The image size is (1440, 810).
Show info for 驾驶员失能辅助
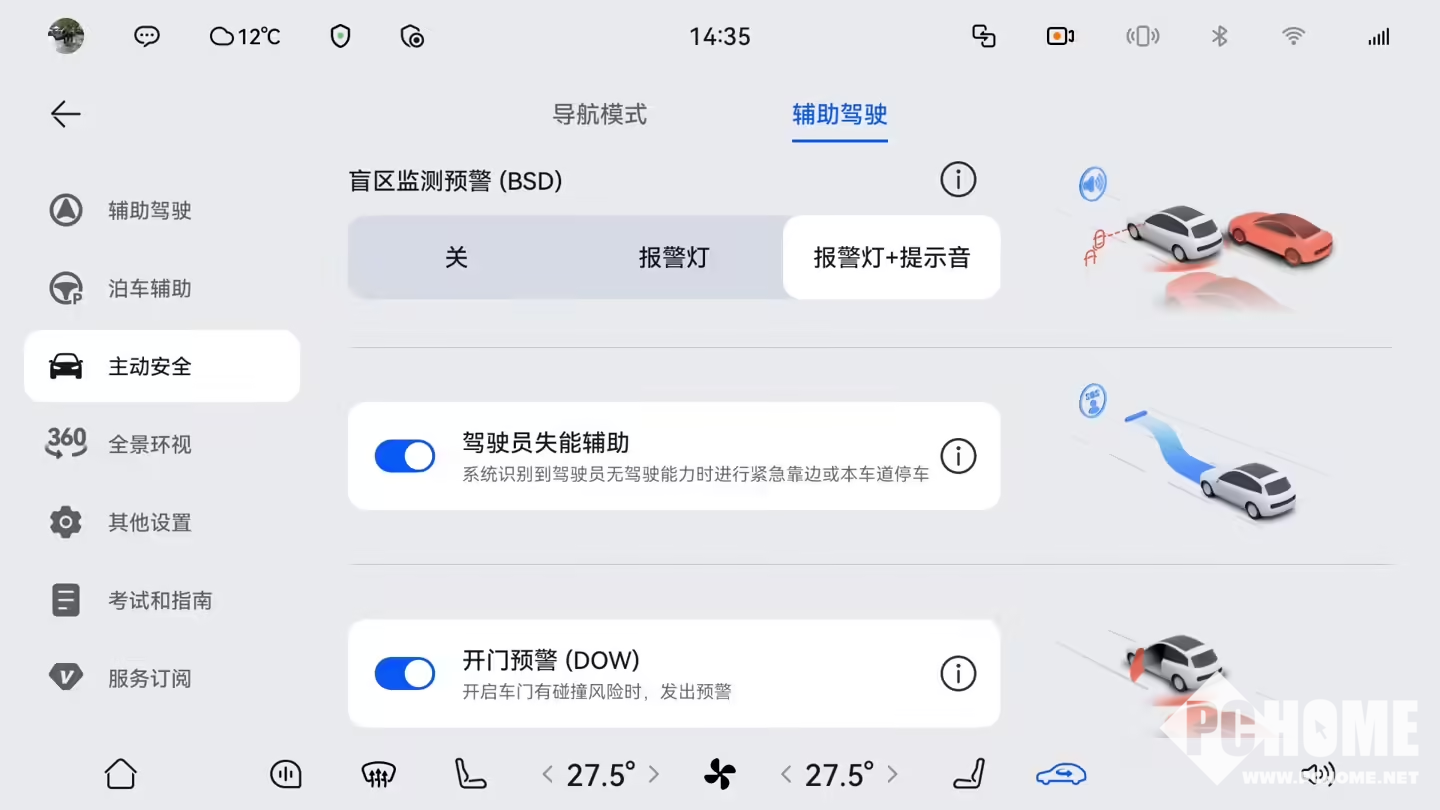tap(957, 456)
